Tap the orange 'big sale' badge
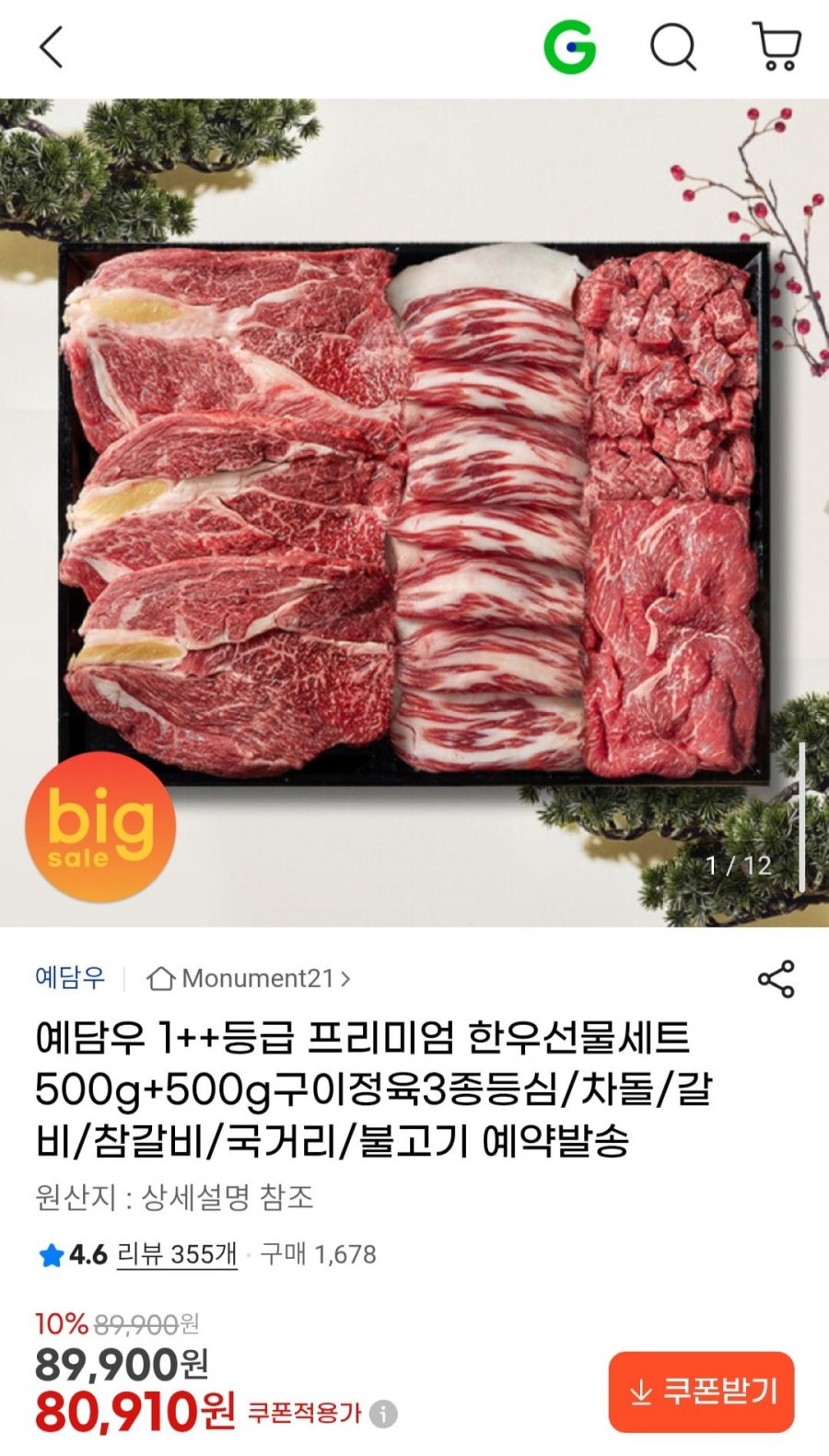829x1456 pixels. point(100,827)
